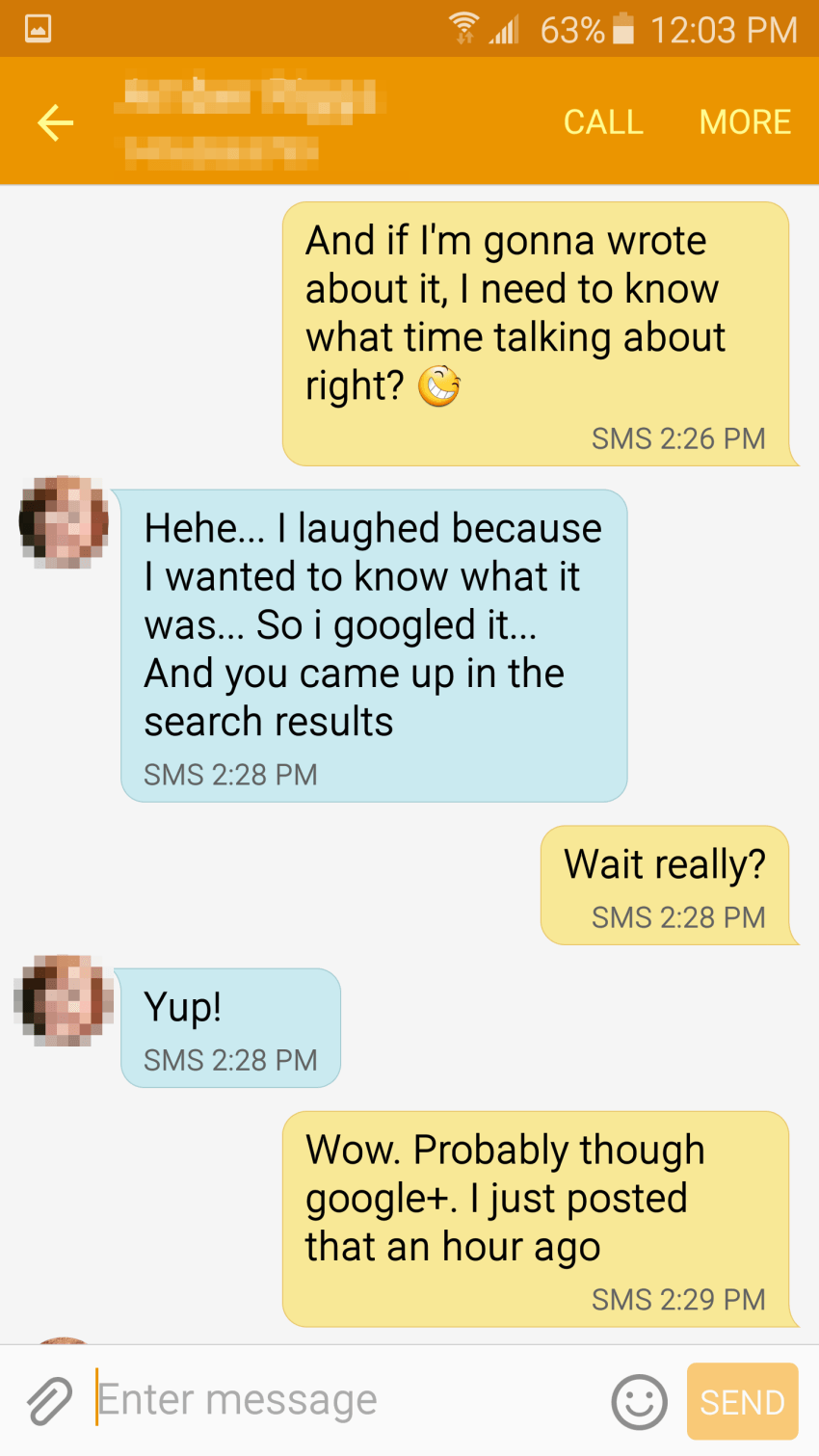Viewport: 819px width, 1456px height.
Task: Tap the avatar next to the Hehe message
Action: pos(62,522)
